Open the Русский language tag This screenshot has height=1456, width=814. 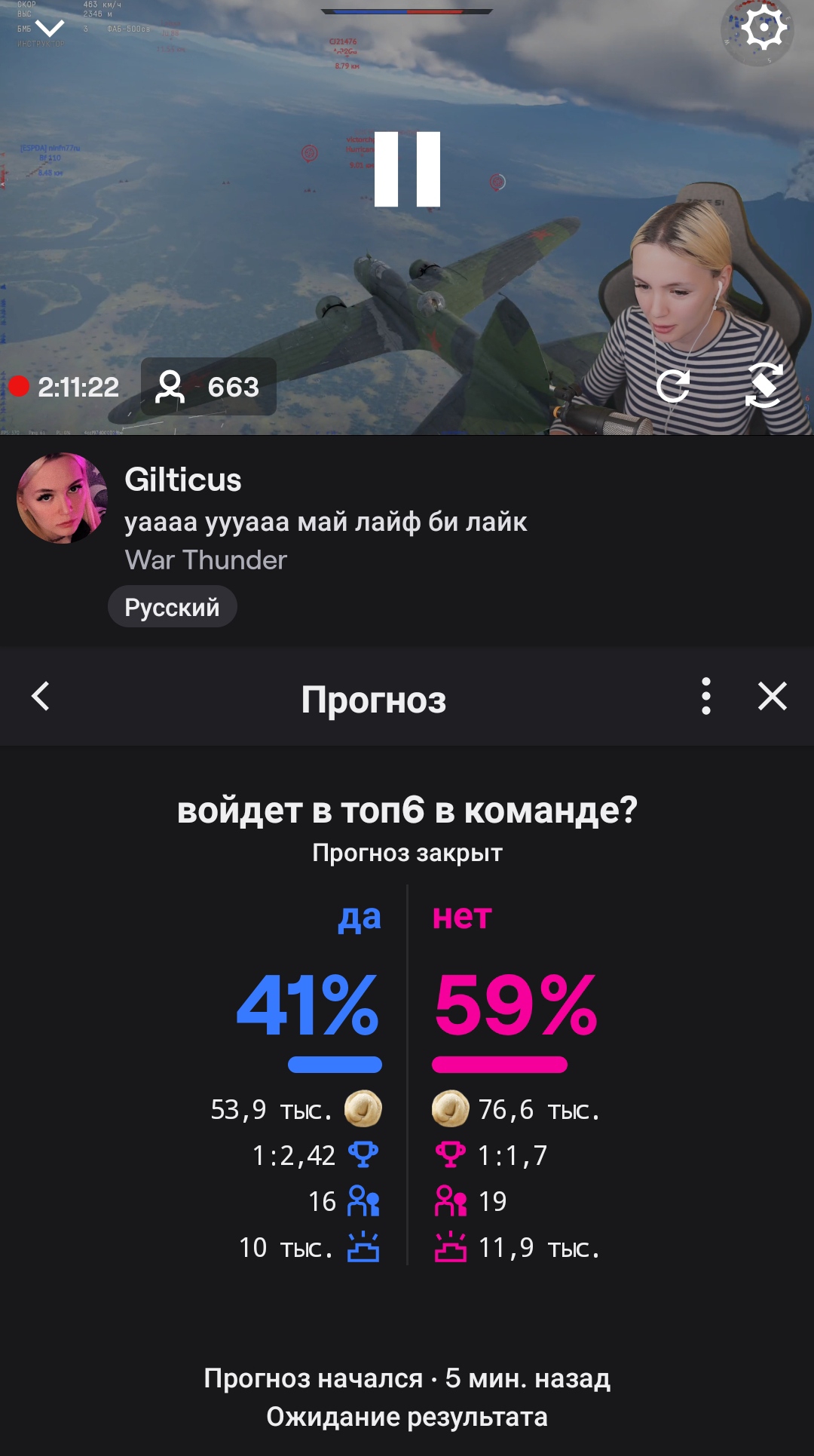coord(172,607)
